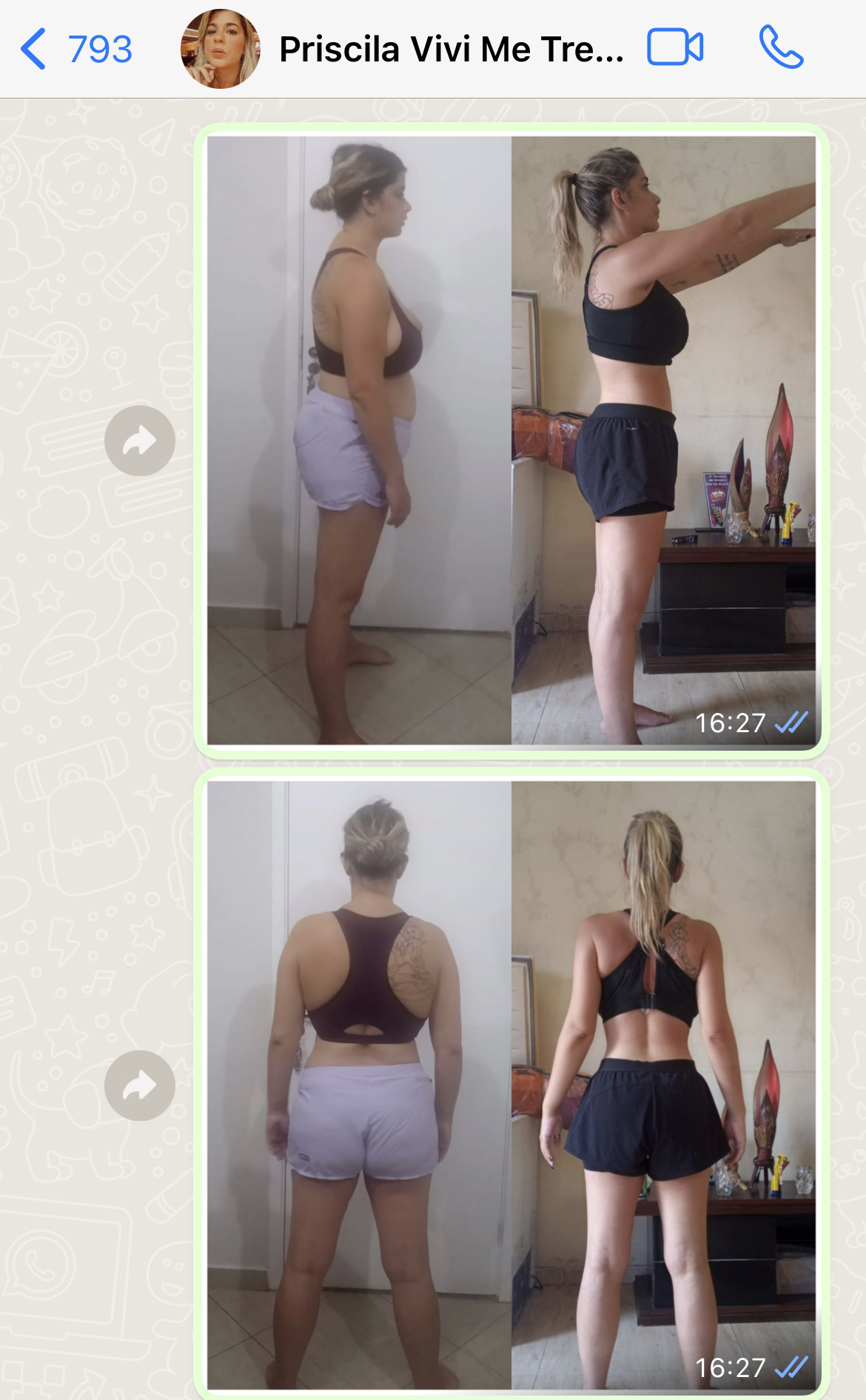This screenshot has height=1400, width=866.
Task: Start a video call with Priscila
Action: click(x=675, y=48)
